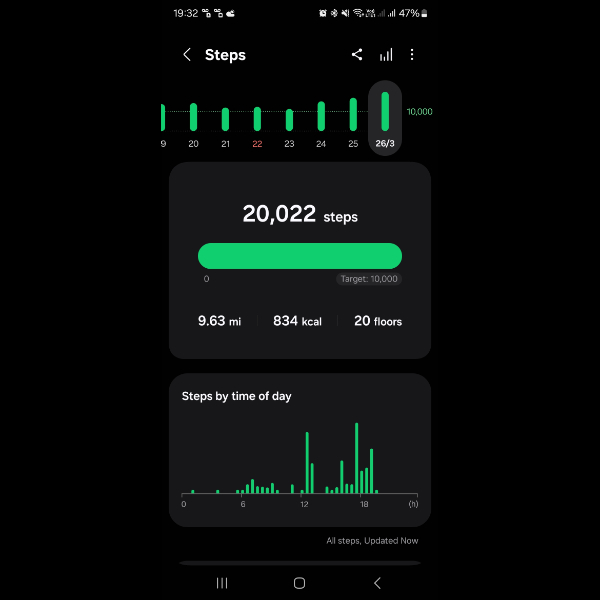Go back from Steps screen
The image size is (600, 600).
click(187, 55)
